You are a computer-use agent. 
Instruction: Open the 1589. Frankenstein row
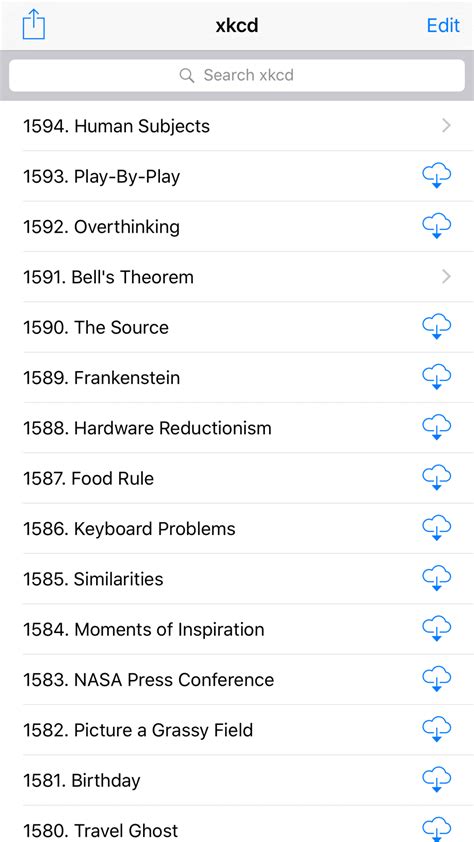pyautogui.click(x=237, y=378)
